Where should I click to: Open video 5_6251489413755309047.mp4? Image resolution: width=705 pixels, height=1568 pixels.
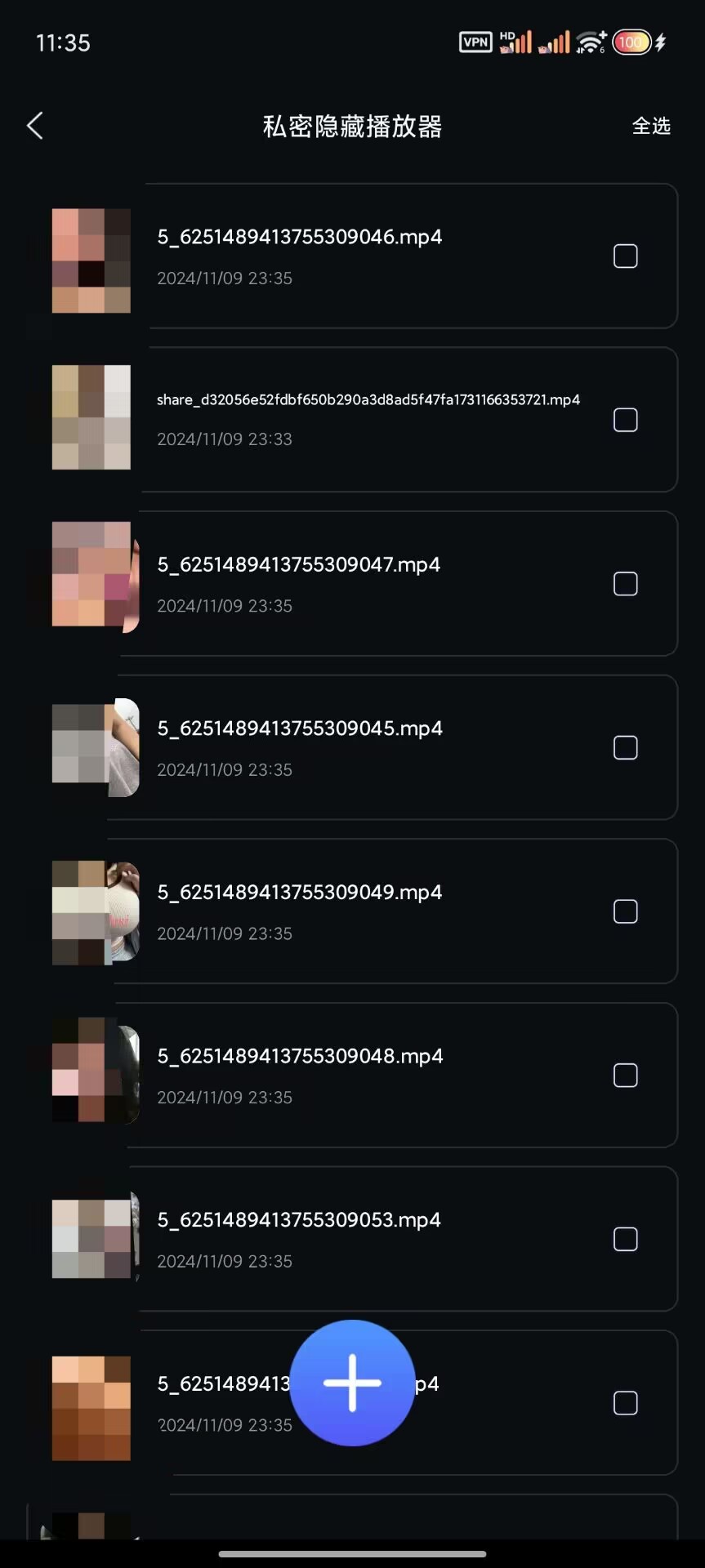[x=298, y=564]
